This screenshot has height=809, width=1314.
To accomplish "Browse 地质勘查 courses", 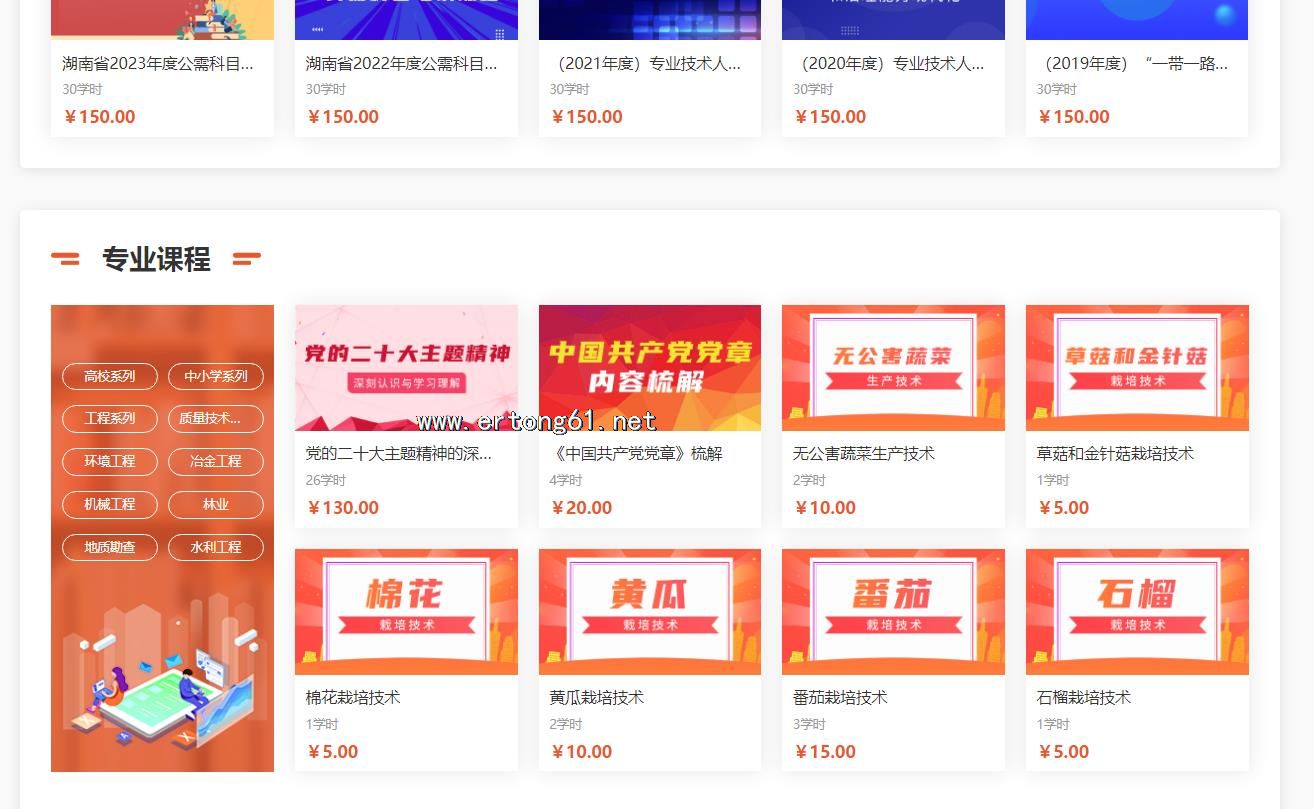I will click(x=109, y=547).
